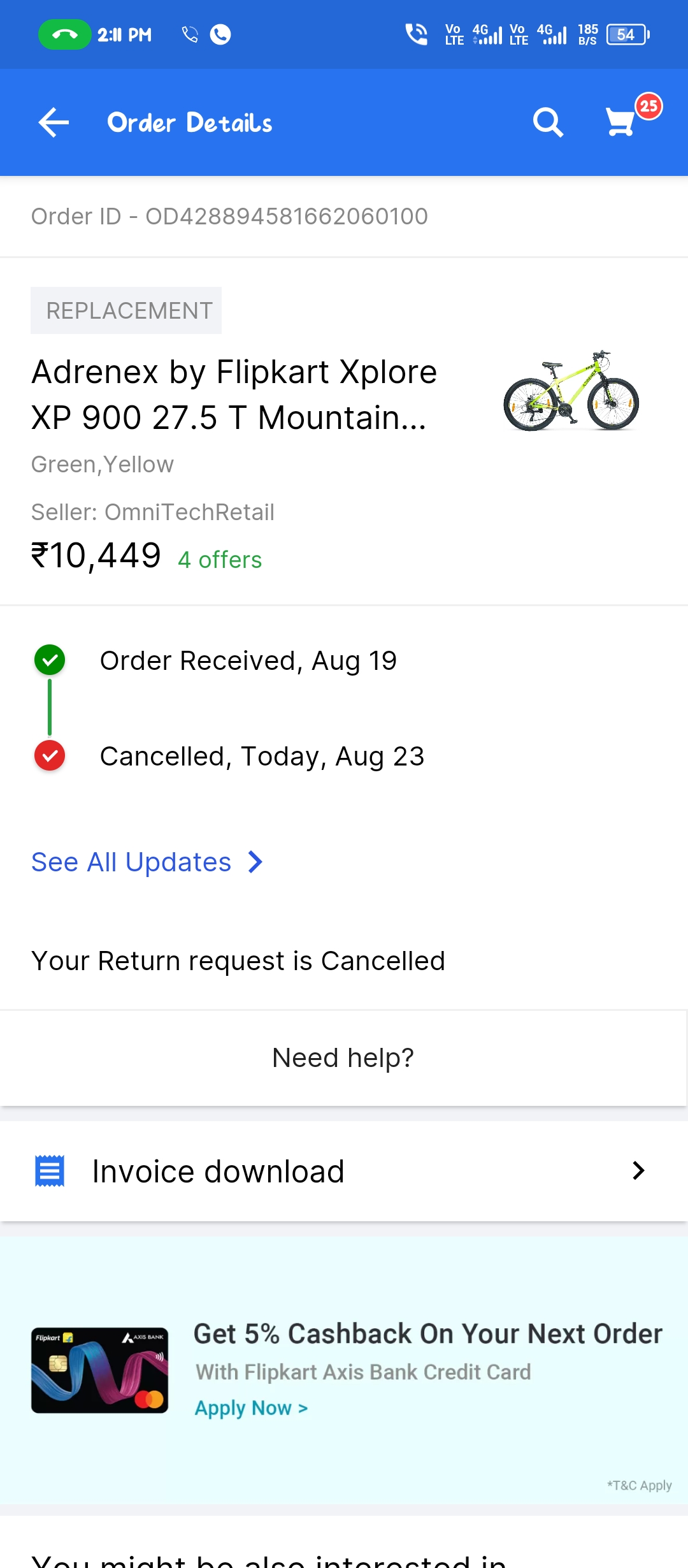Return to the ongoing call
The width and height of the screenshot is (688, 1568).
tap(64, 34)
